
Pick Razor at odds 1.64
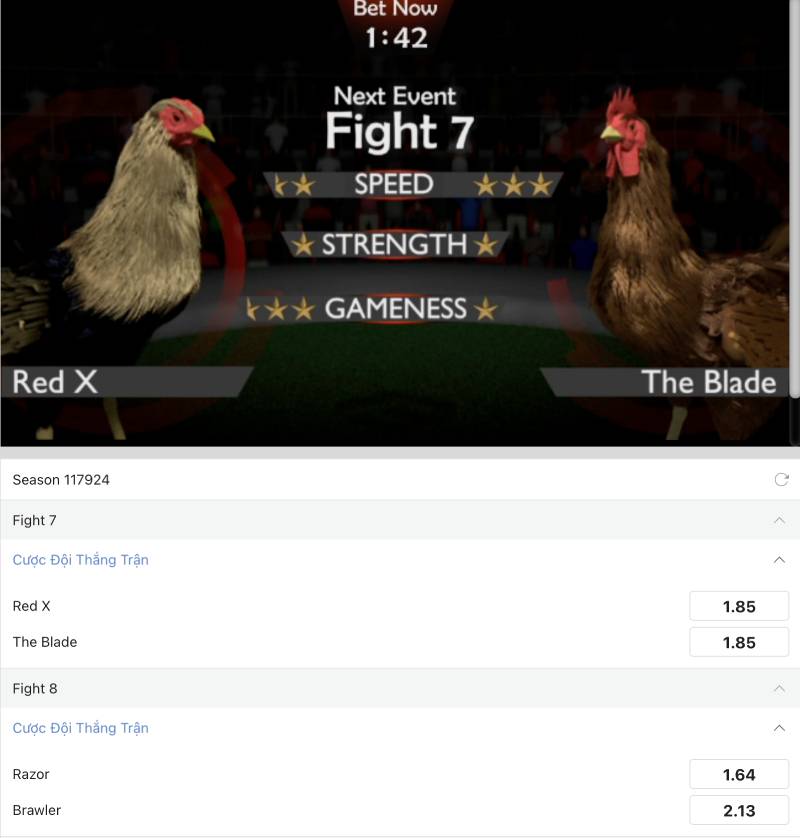(x=738, y=774)
